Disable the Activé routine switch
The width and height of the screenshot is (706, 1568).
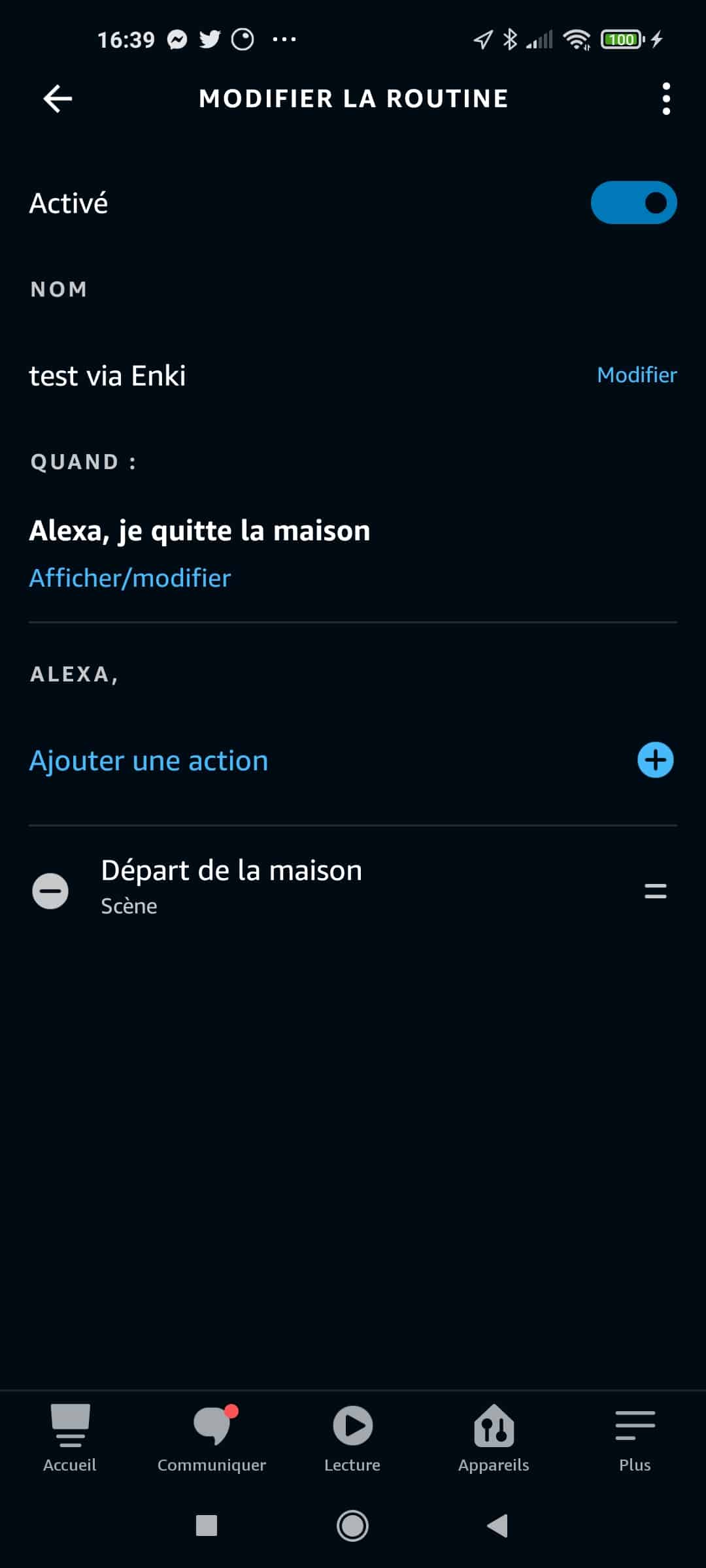click(633, 203)
